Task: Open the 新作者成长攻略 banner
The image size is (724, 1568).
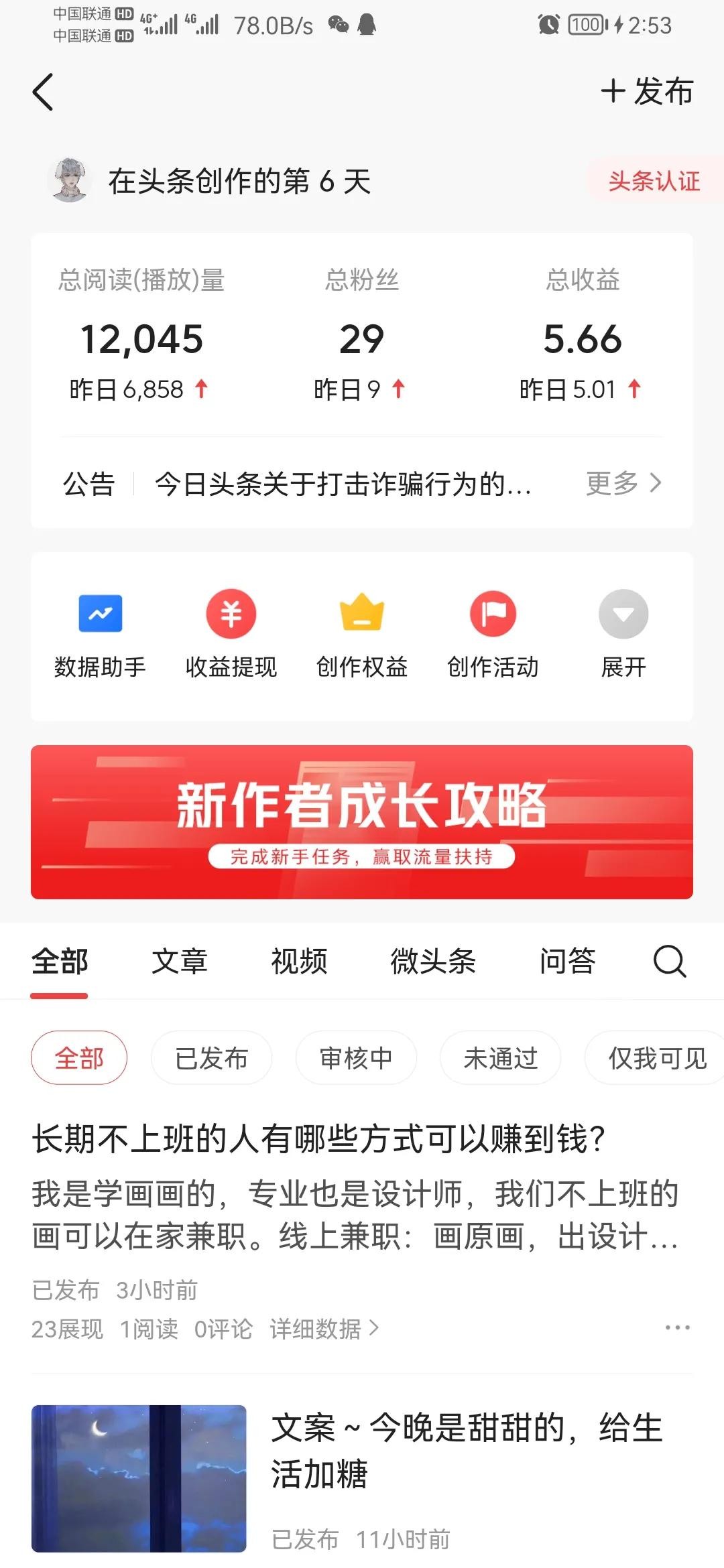Action: [x=362, y=822]
